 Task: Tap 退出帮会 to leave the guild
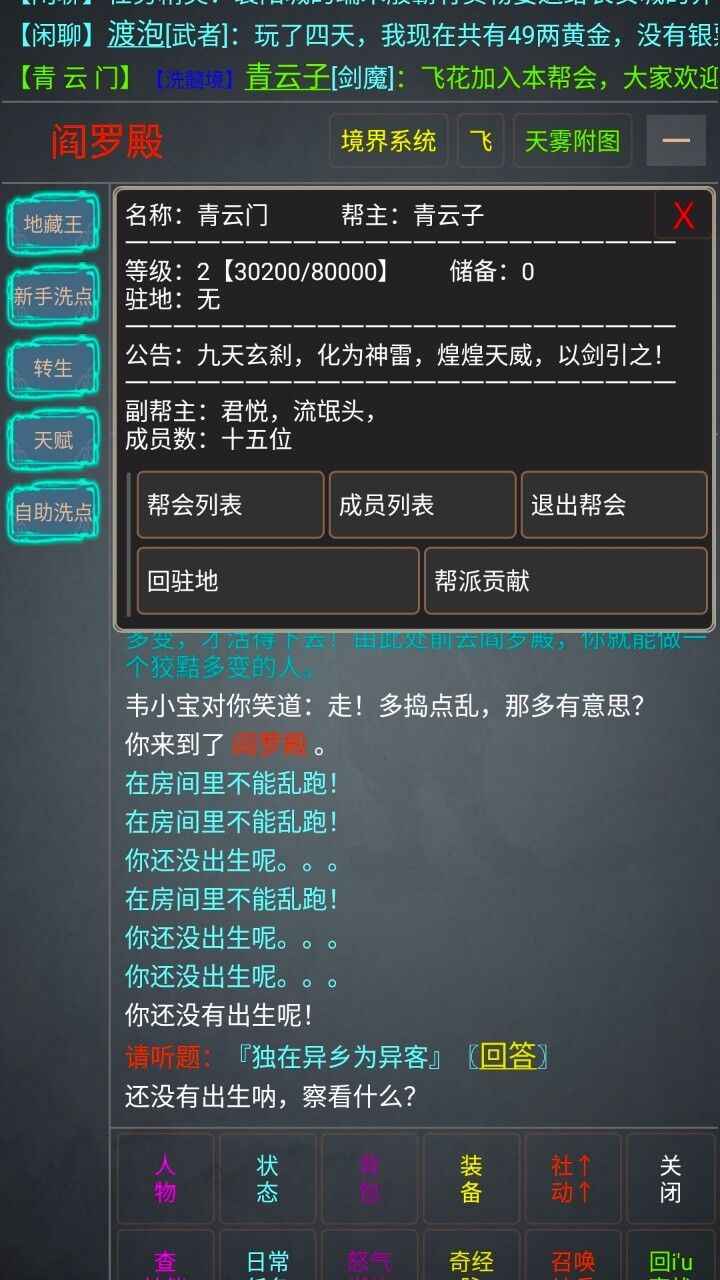613,505
